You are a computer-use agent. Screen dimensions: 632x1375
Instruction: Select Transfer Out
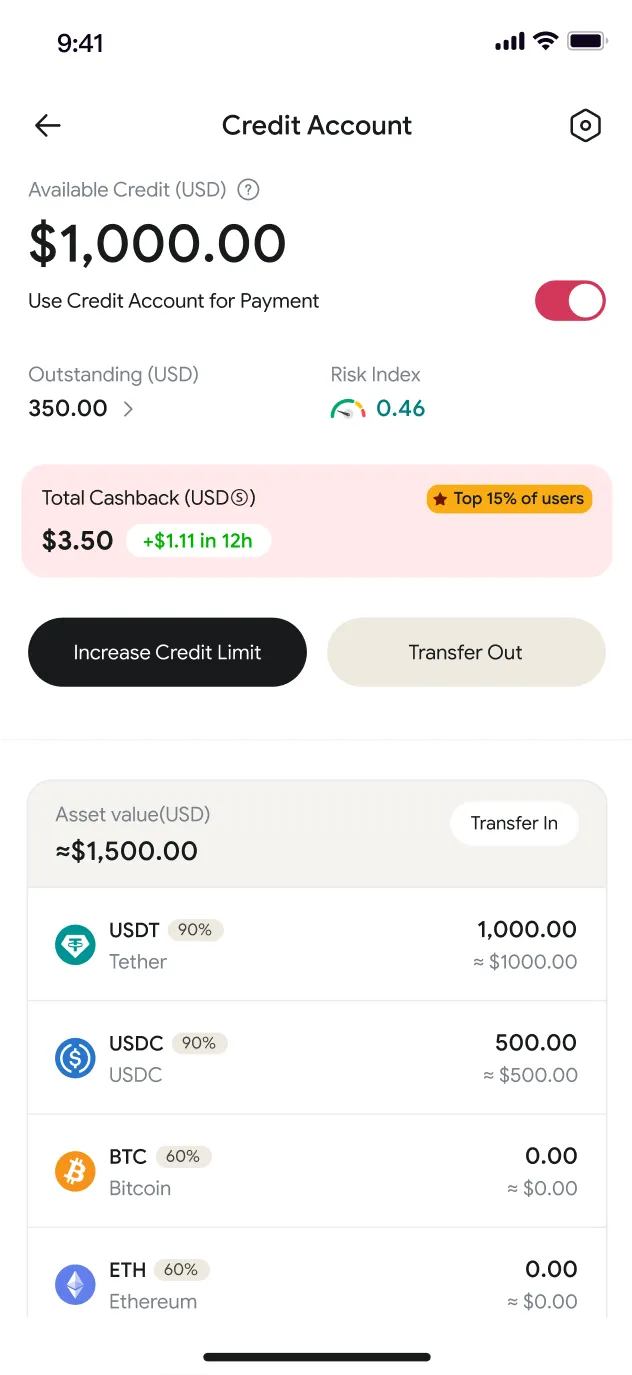coord(466,652)
